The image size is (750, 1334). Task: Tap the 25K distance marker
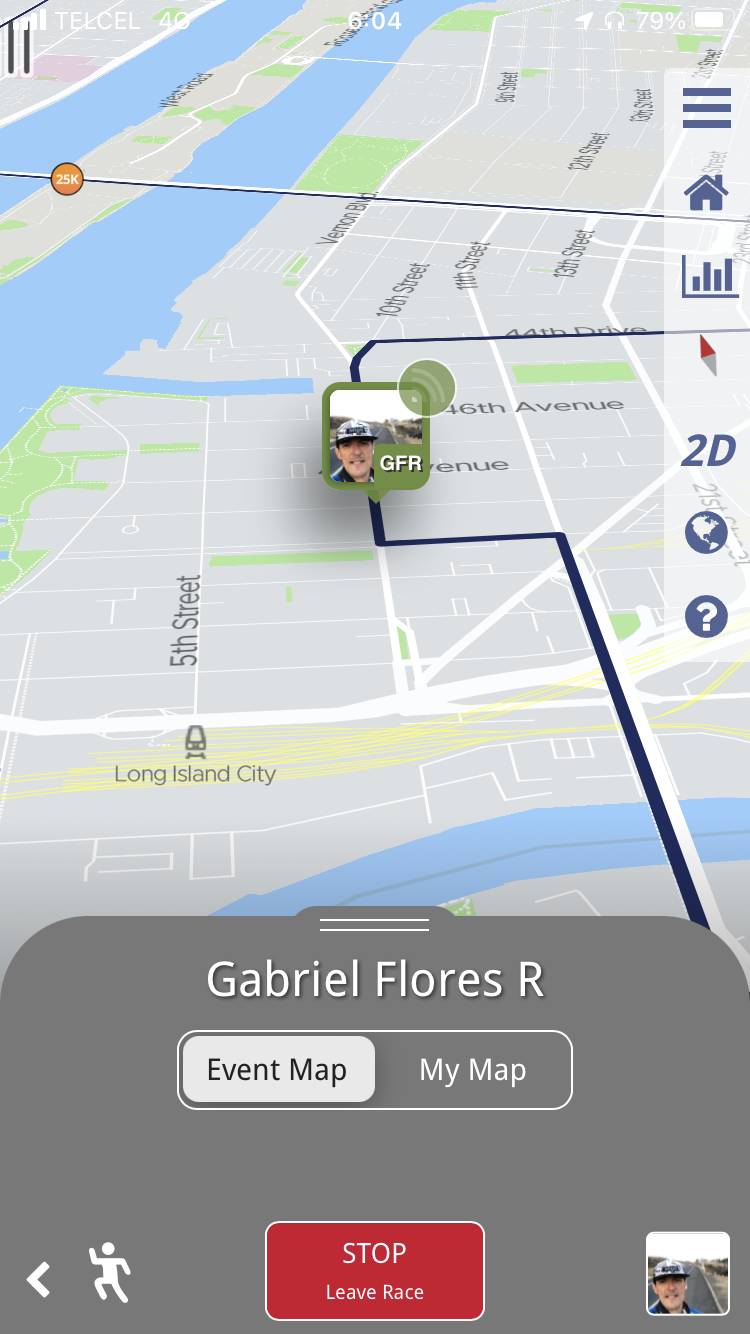click(67, 180)
